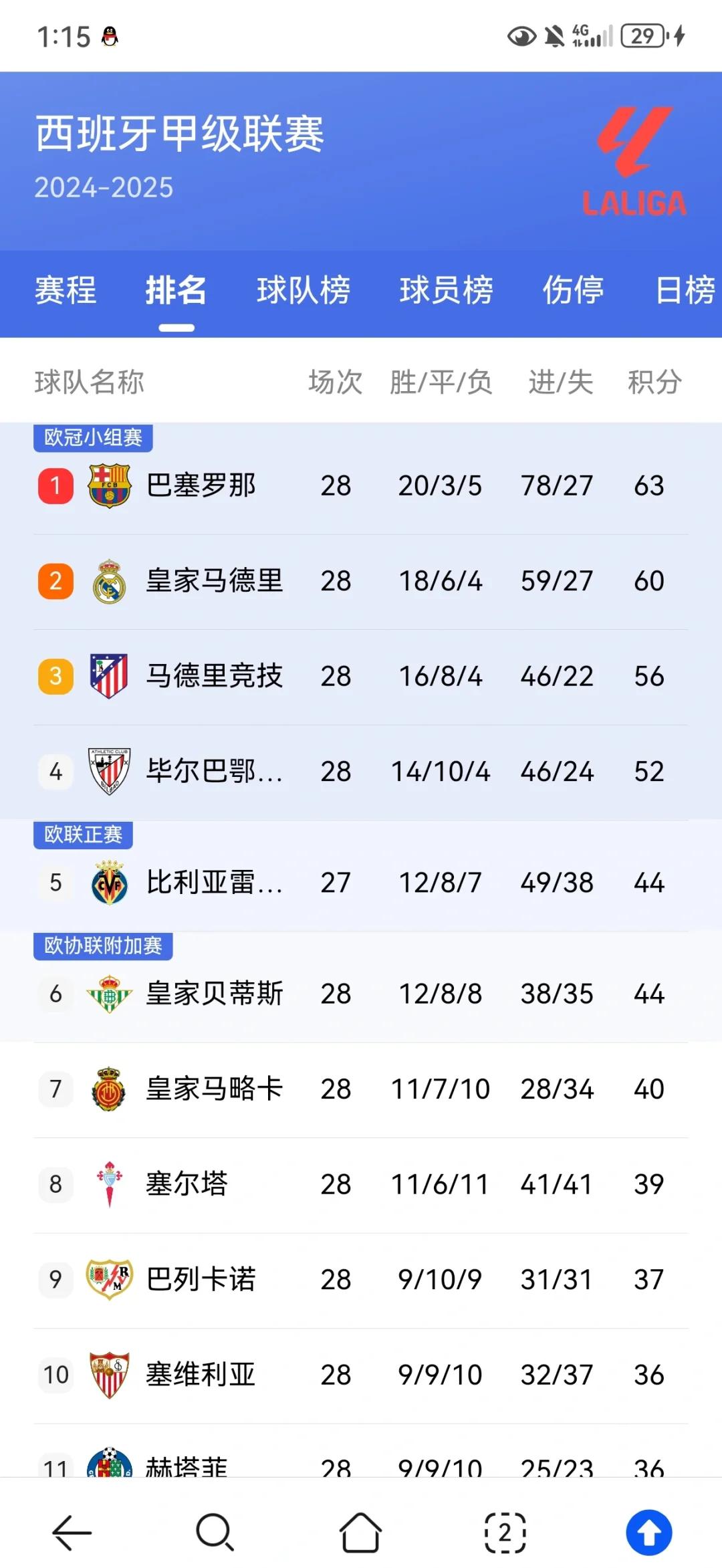Click the Atlético Madrid club crest icon
The width and height of the screenshot is (722, 1568).
point(109,676)
